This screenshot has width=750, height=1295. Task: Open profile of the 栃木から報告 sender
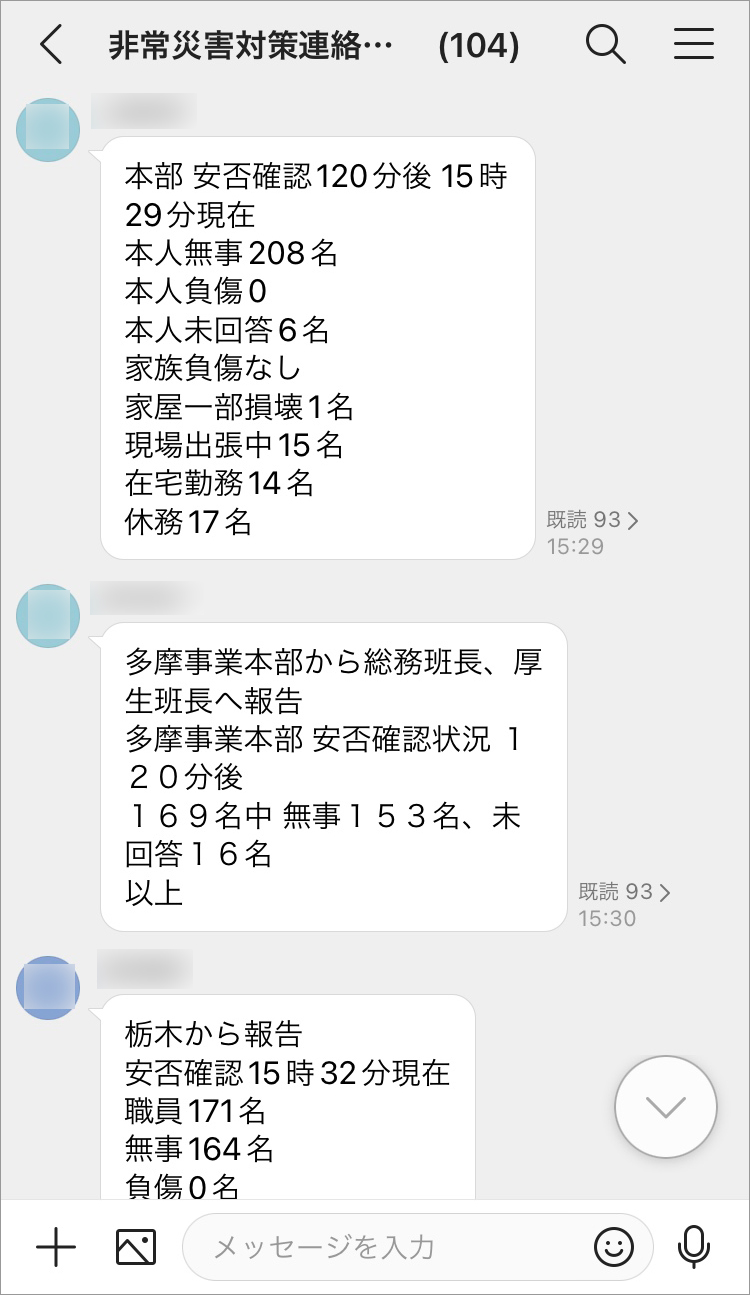[48, 987]
